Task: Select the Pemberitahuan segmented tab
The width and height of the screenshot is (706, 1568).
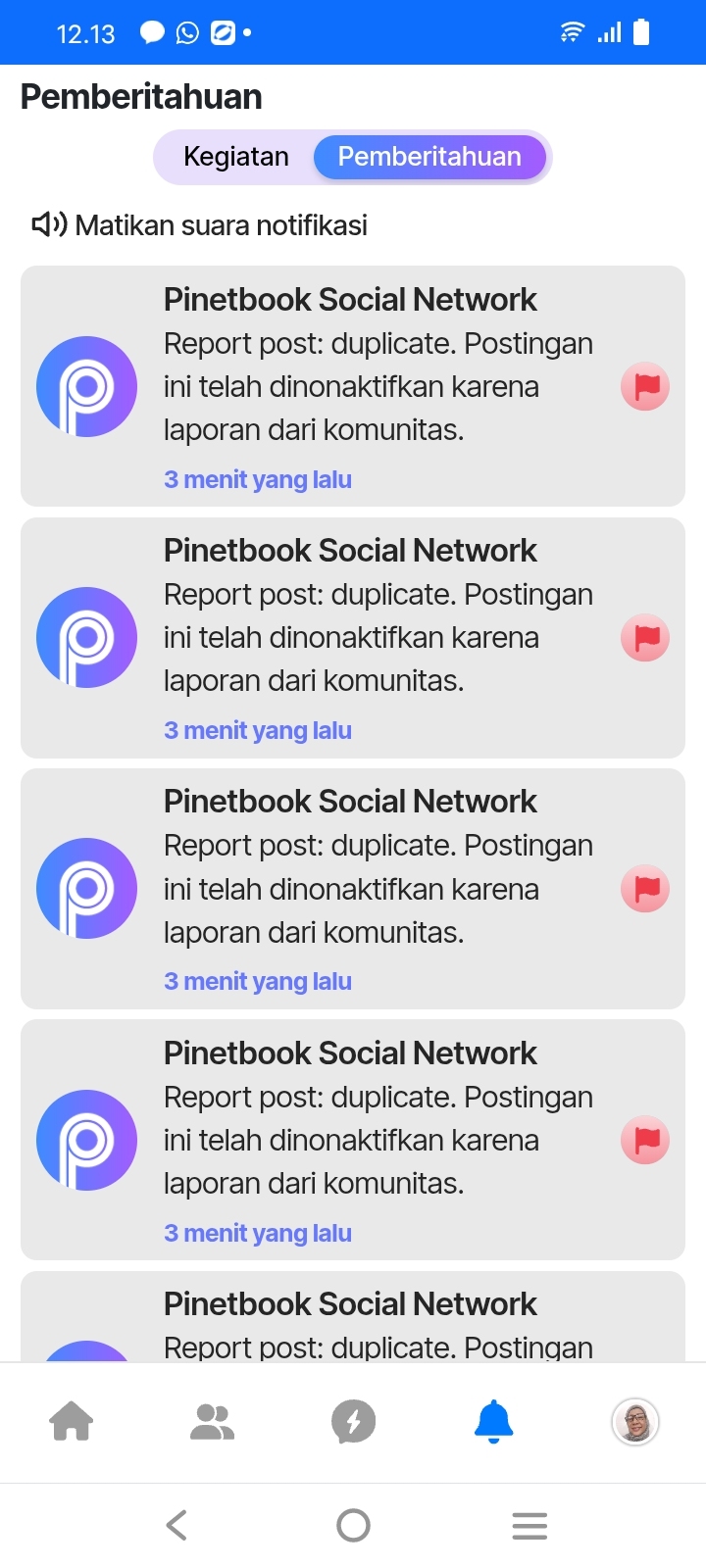Action: 429,157
